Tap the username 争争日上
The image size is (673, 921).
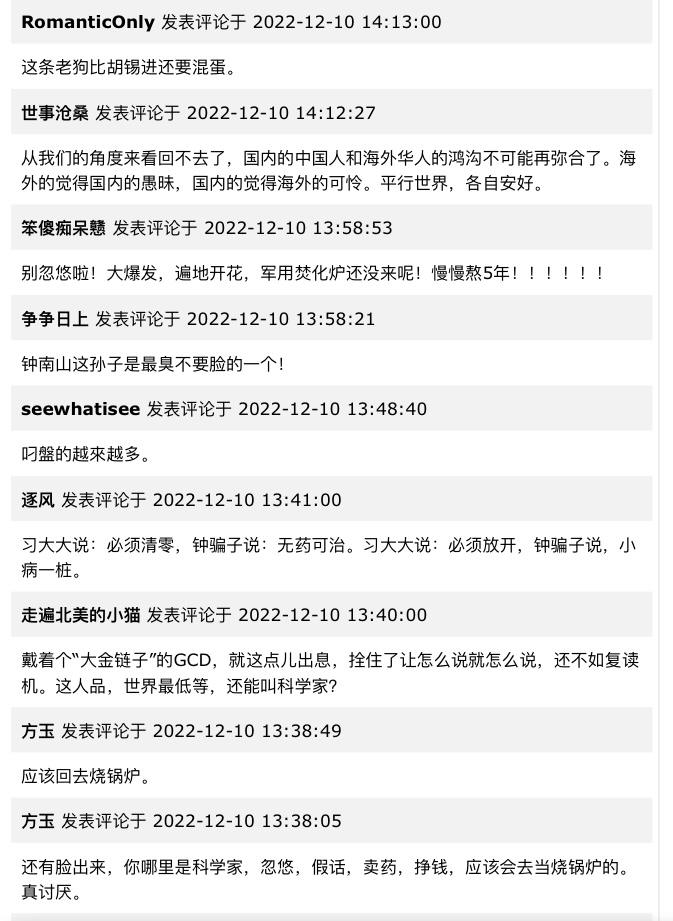pos(55,319)
